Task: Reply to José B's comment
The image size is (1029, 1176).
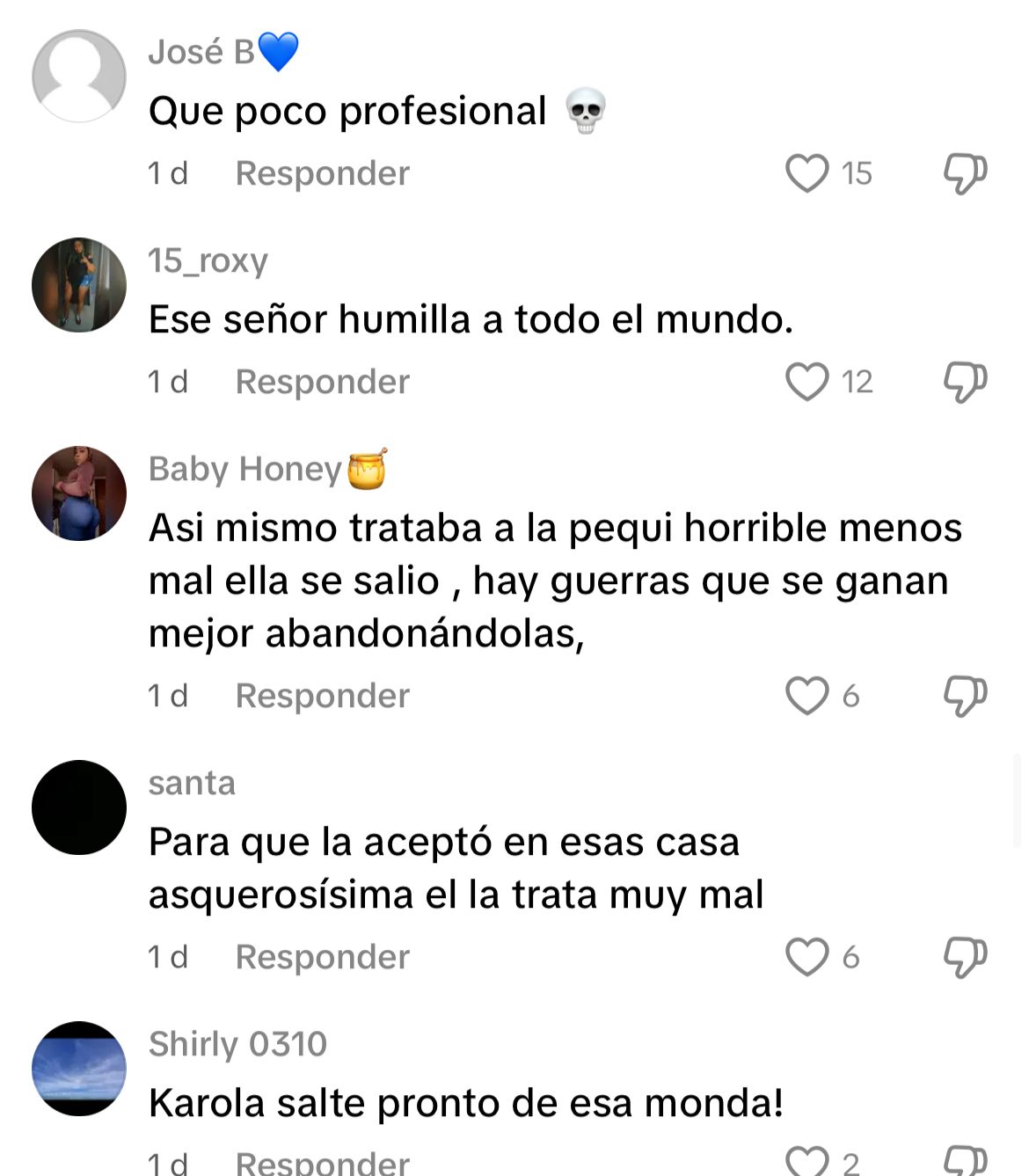Action: [x=322, y=173]
